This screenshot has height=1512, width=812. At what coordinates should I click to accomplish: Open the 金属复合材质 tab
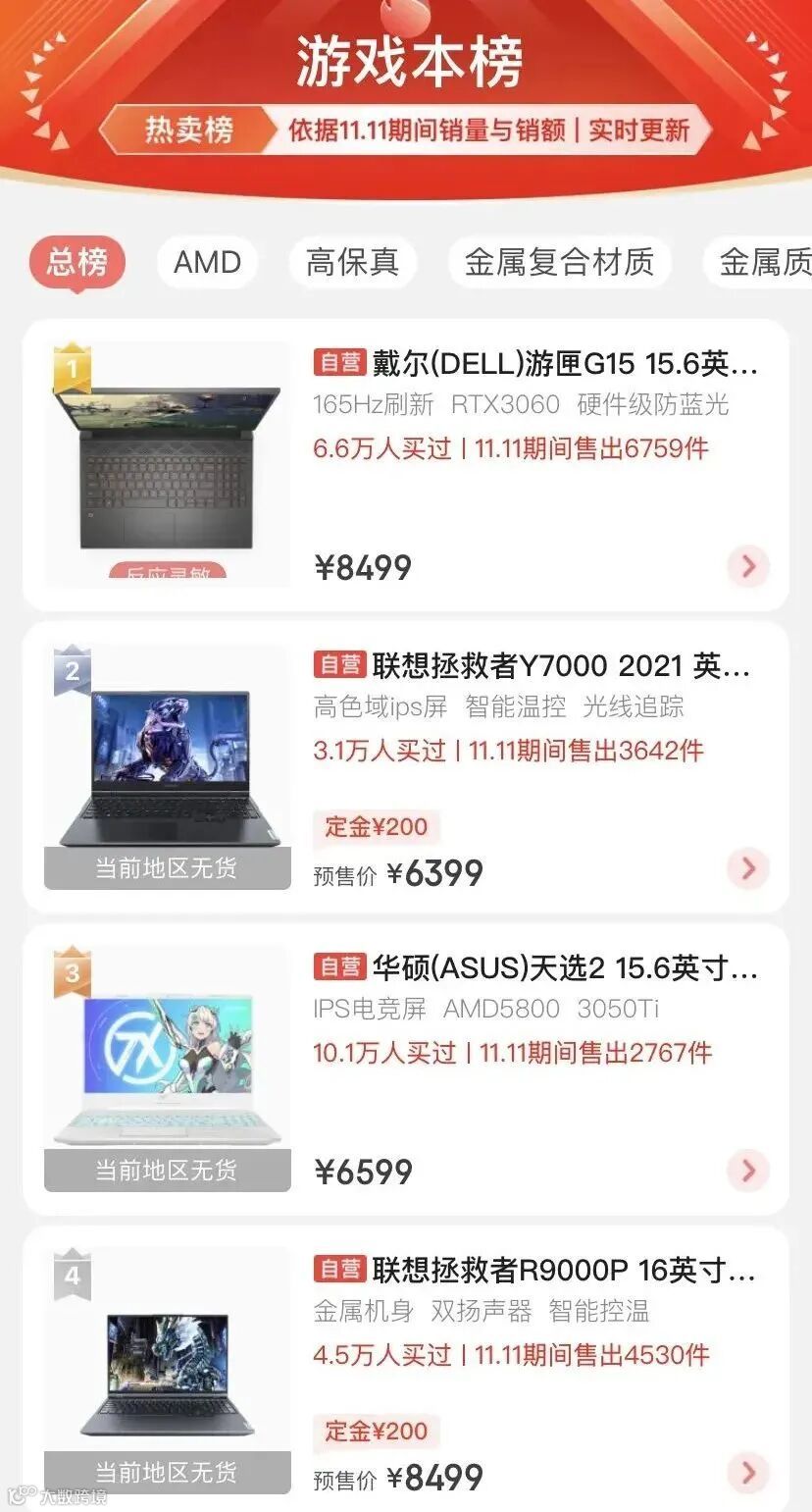(x=559, y=262)
